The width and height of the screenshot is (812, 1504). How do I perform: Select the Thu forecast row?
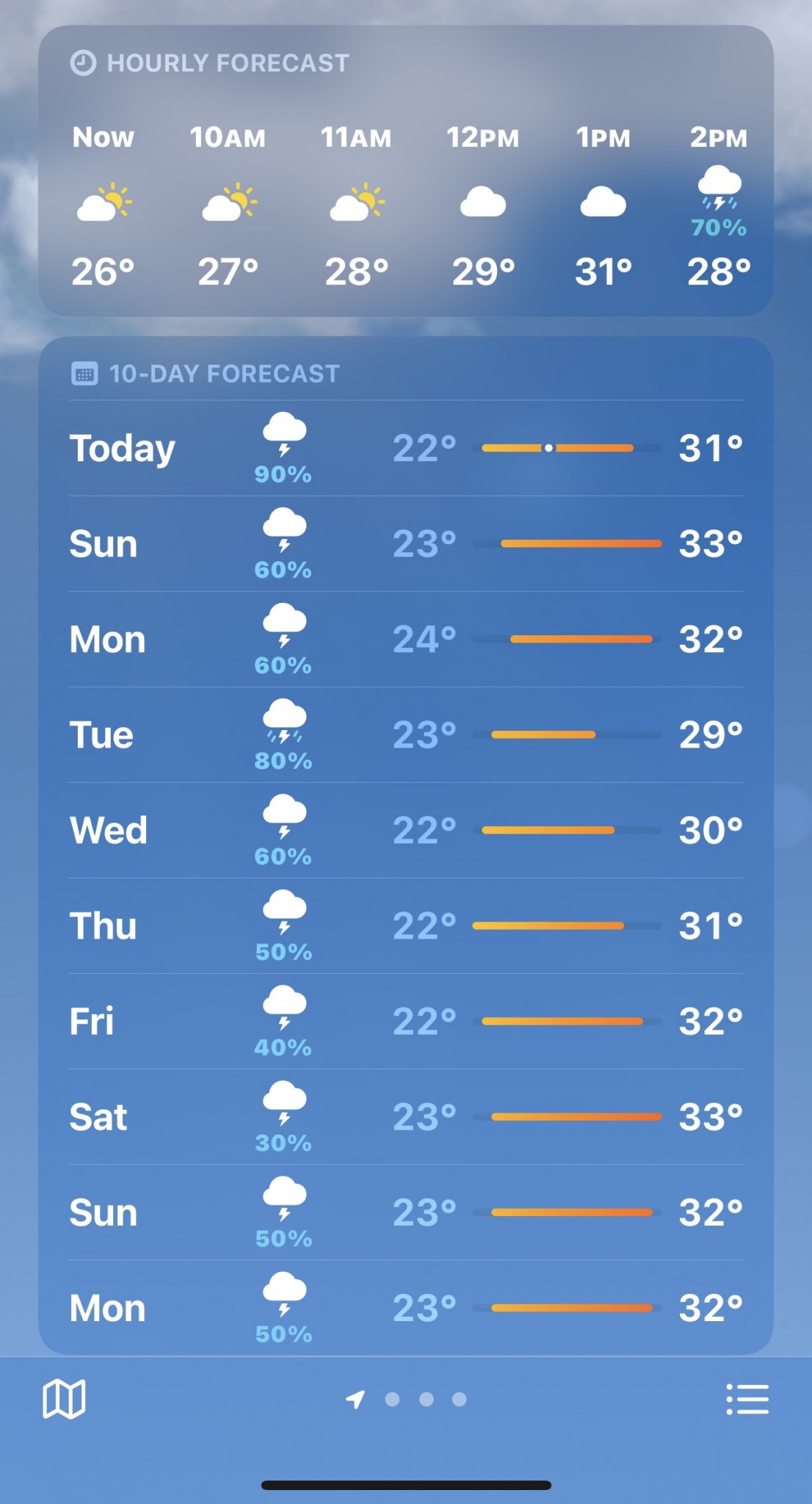click(405, 926)
